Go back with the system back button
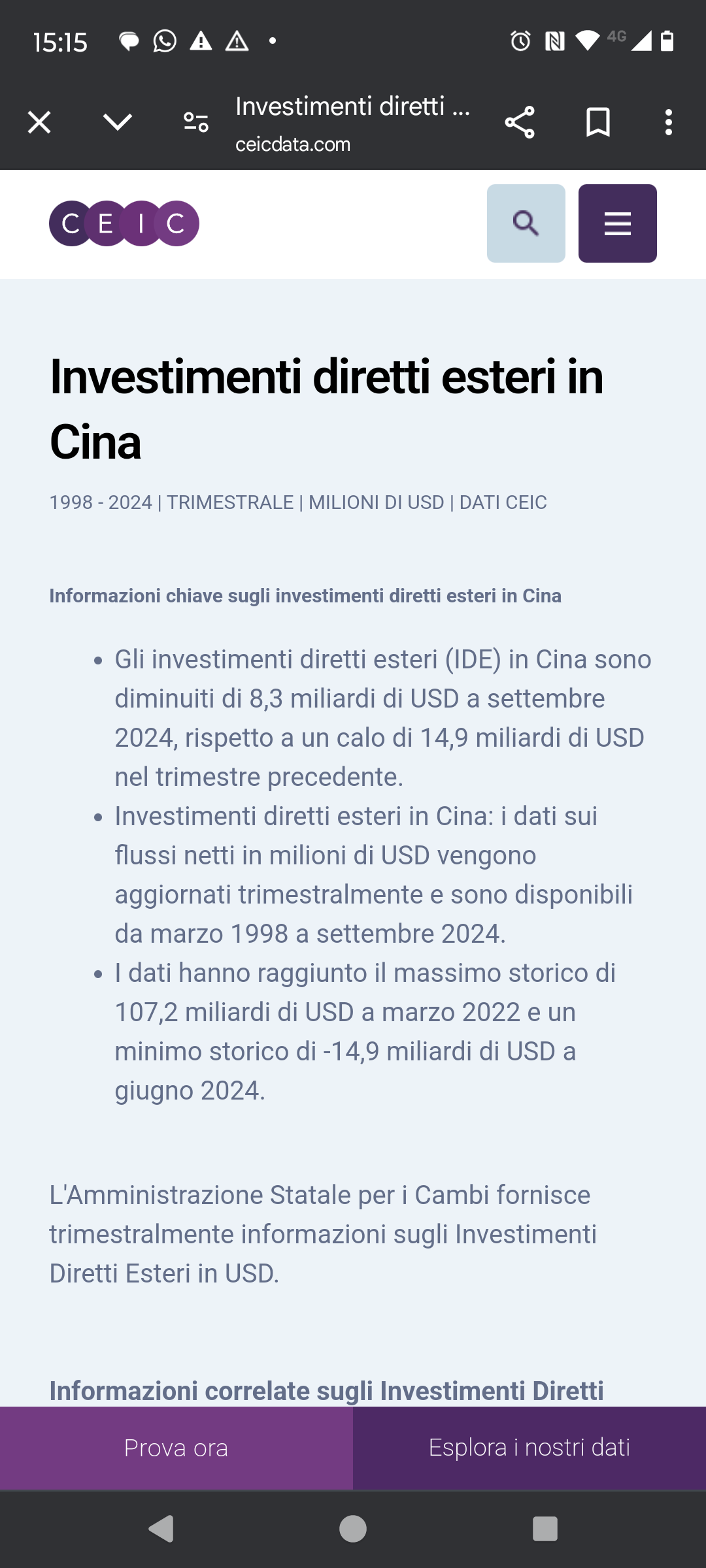This screenshot has height=1568, width=706. click(161, 1529)
